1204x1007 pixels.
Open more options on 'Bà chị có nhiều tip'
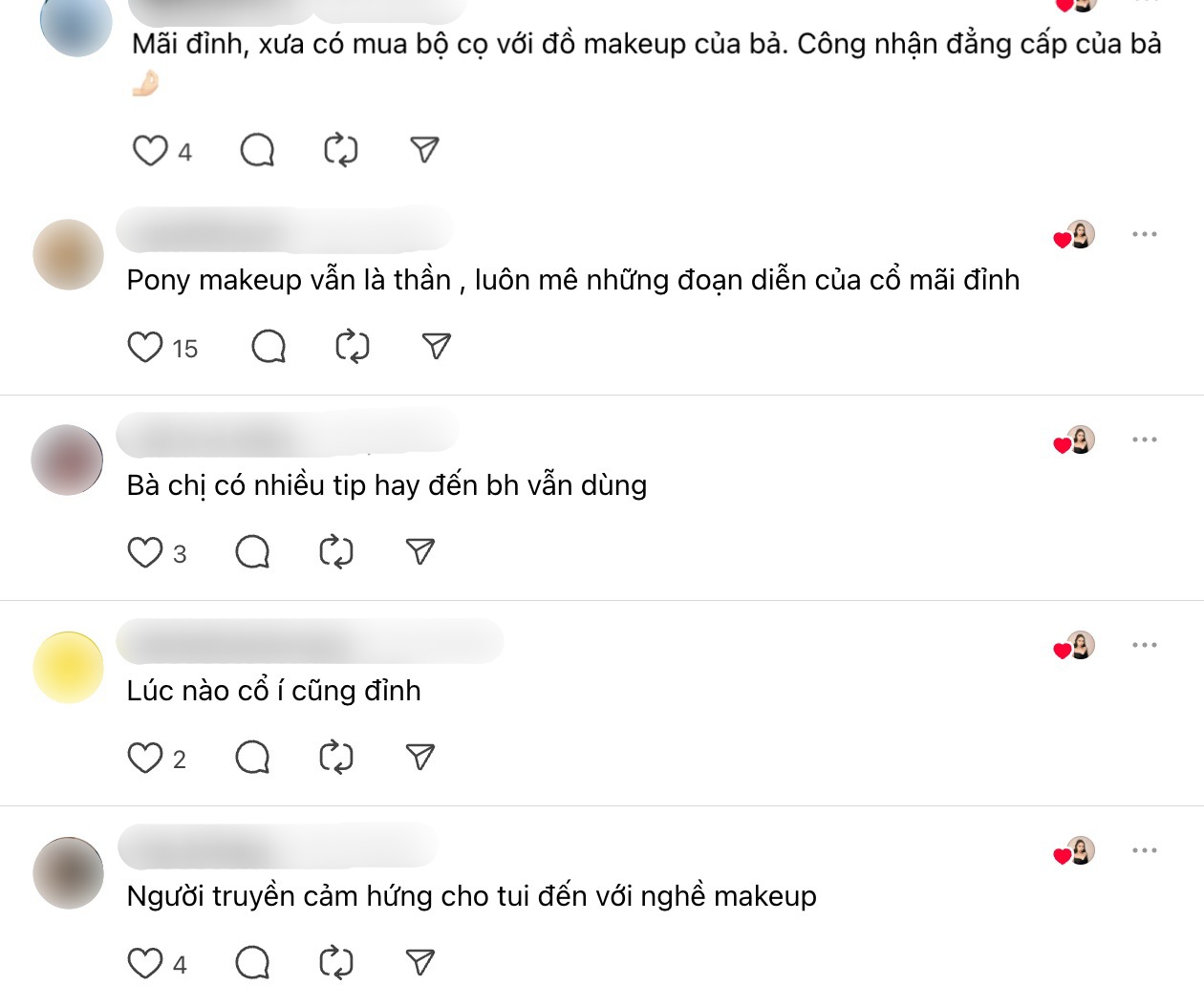coord(1144,439)
